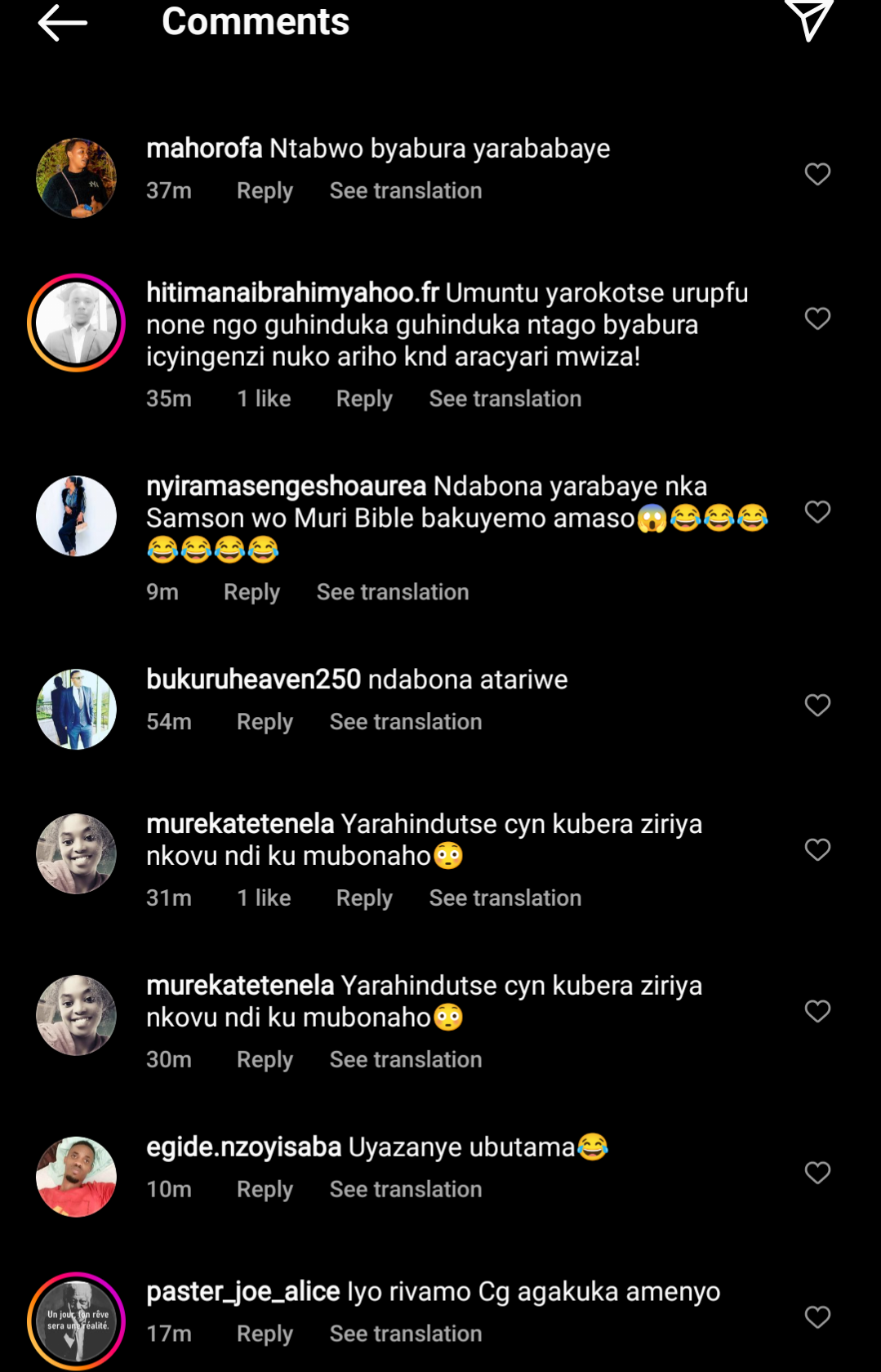Open hitimanaibrahimyahoo.fr's profile picture
Viewport: 881px width, 1372px height.
coord(76,323)
